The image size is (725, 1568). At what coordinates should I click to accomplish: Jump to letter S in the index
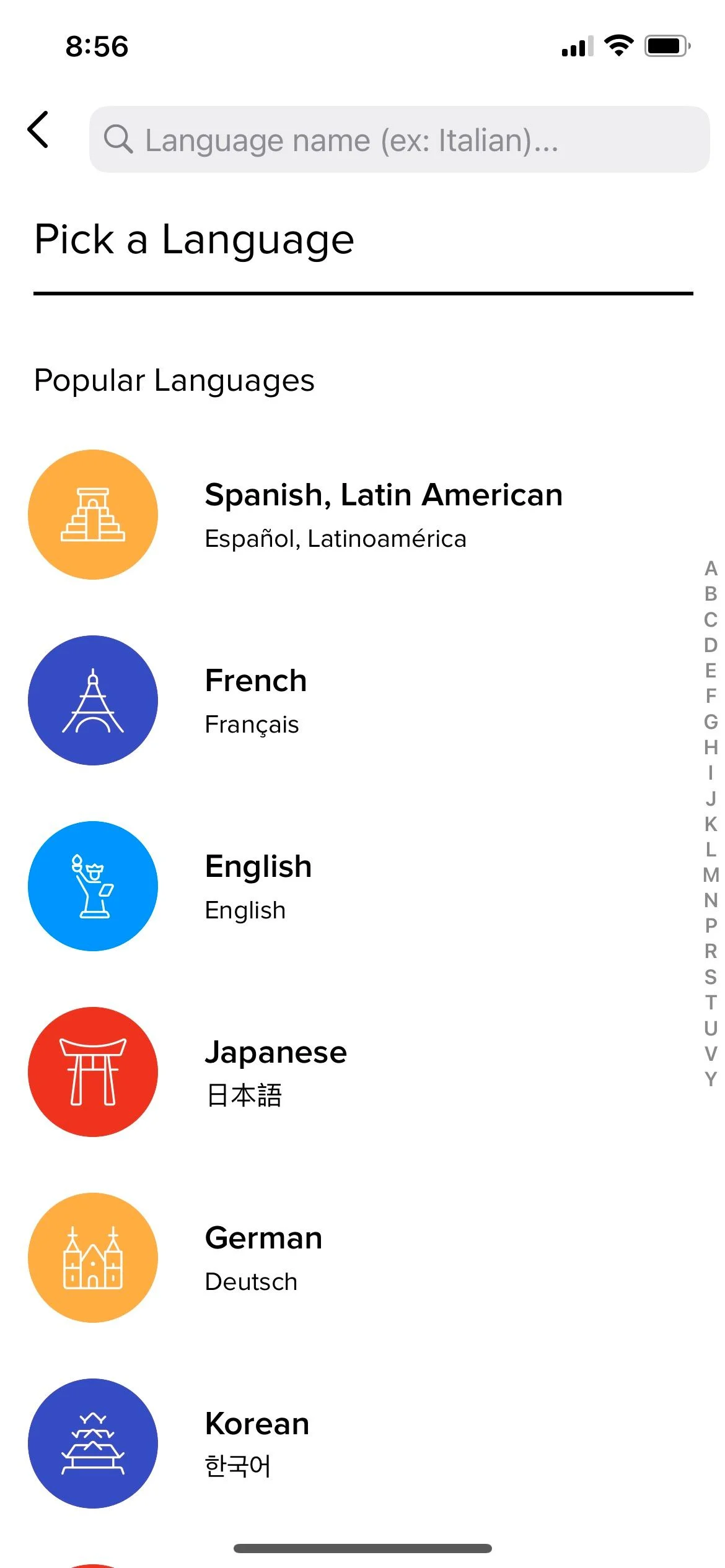tap(711, 977)
